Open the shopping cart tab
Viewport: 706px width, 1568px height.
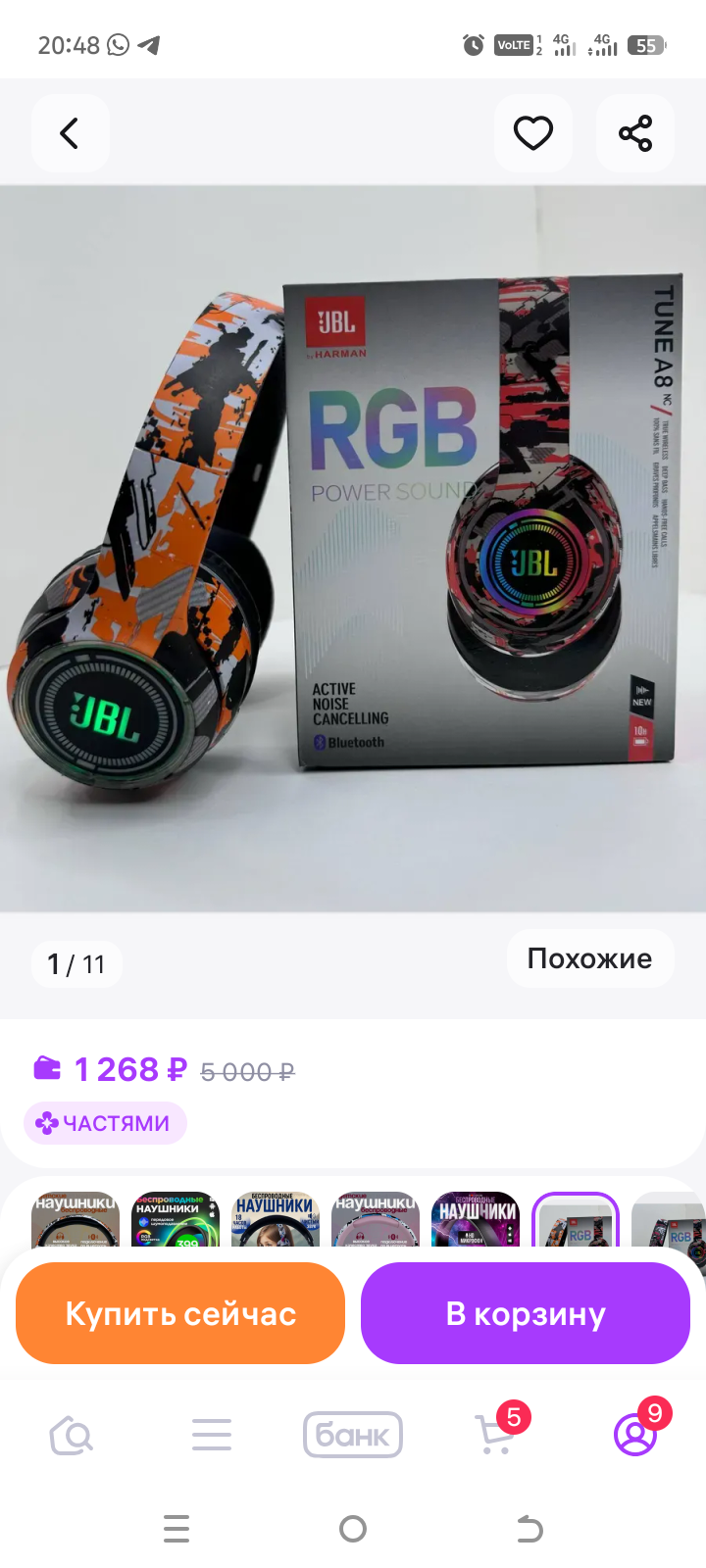pyautogui.click(x=494, y=1436)
